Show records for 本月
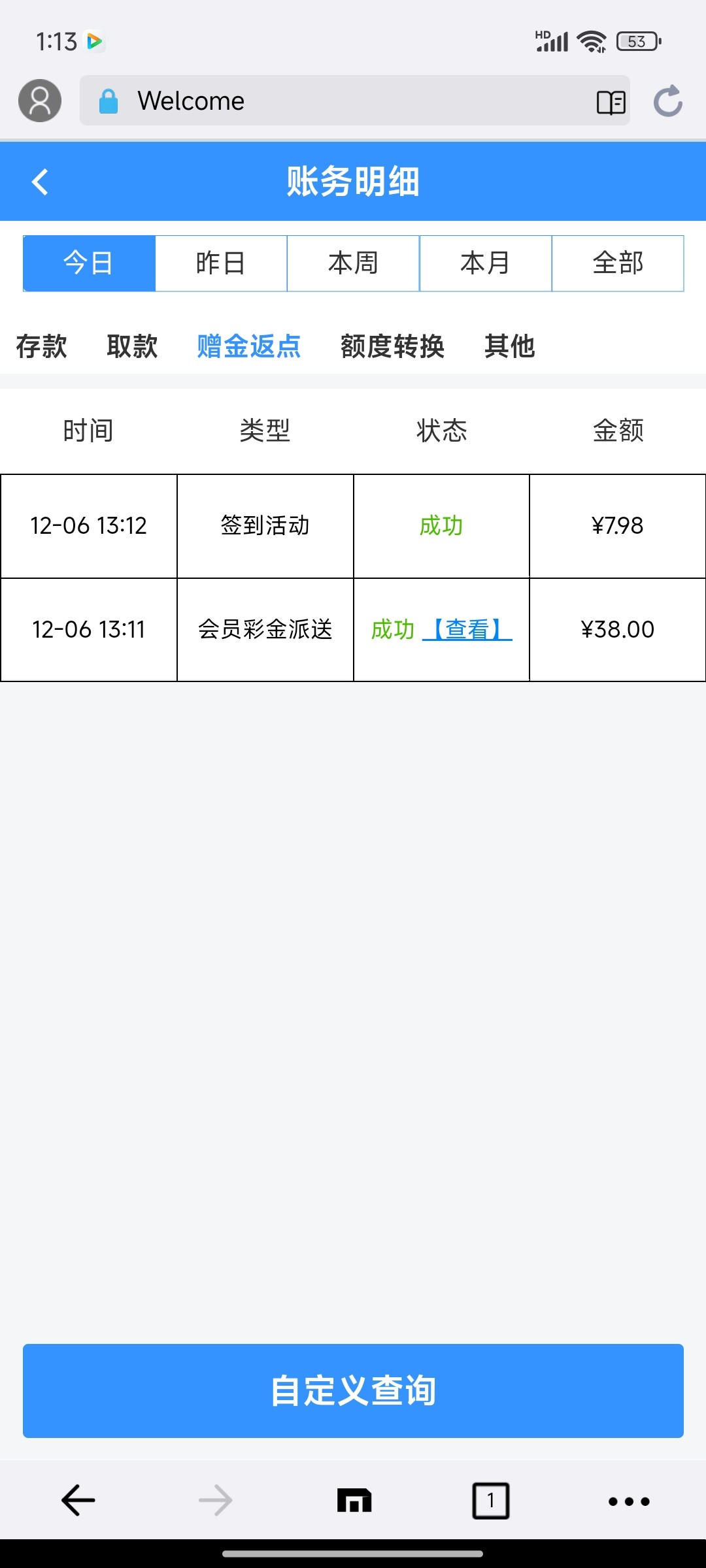Image resolution: width=706 pixels, height=1568 pixels. (486, 263)
